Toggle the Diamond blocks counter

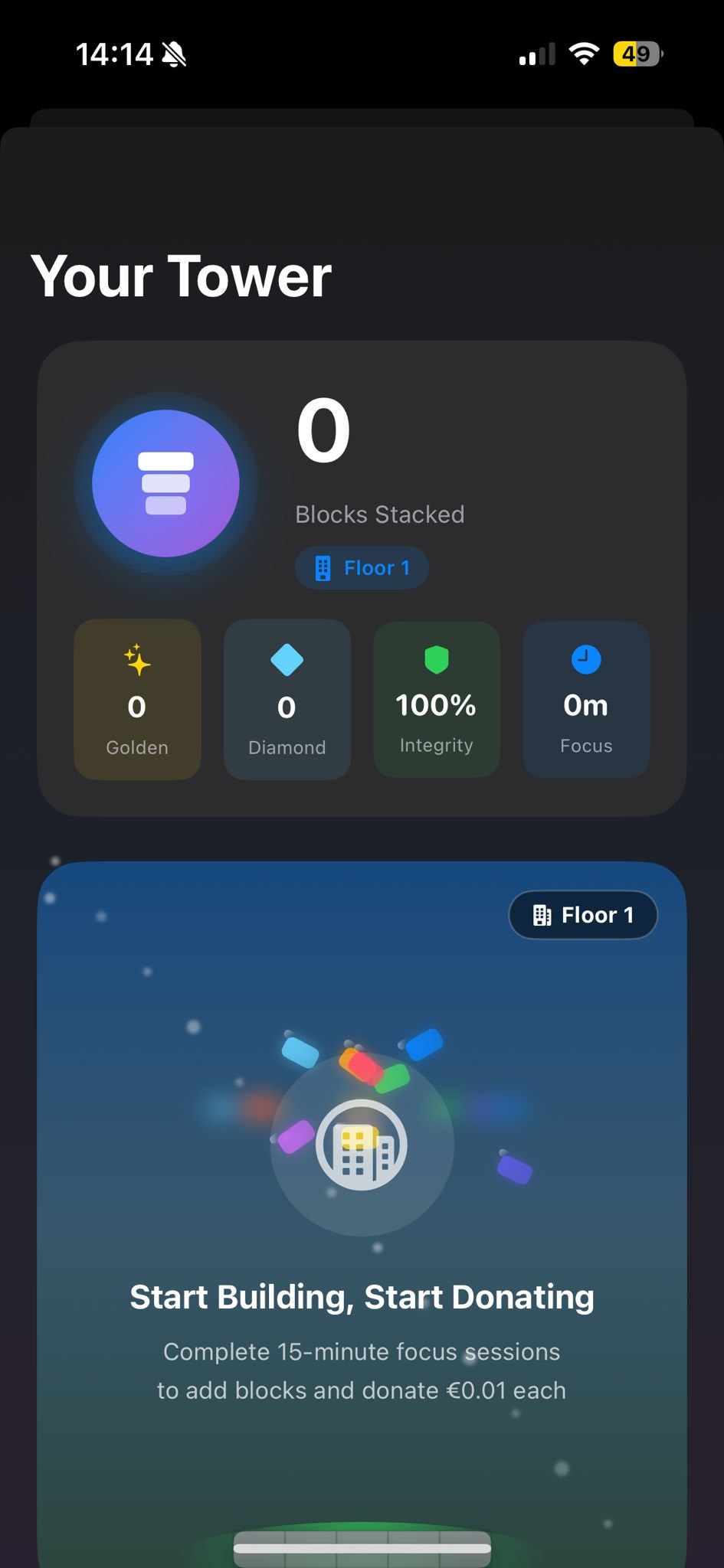pyautogui.click(x=287, y=699)
